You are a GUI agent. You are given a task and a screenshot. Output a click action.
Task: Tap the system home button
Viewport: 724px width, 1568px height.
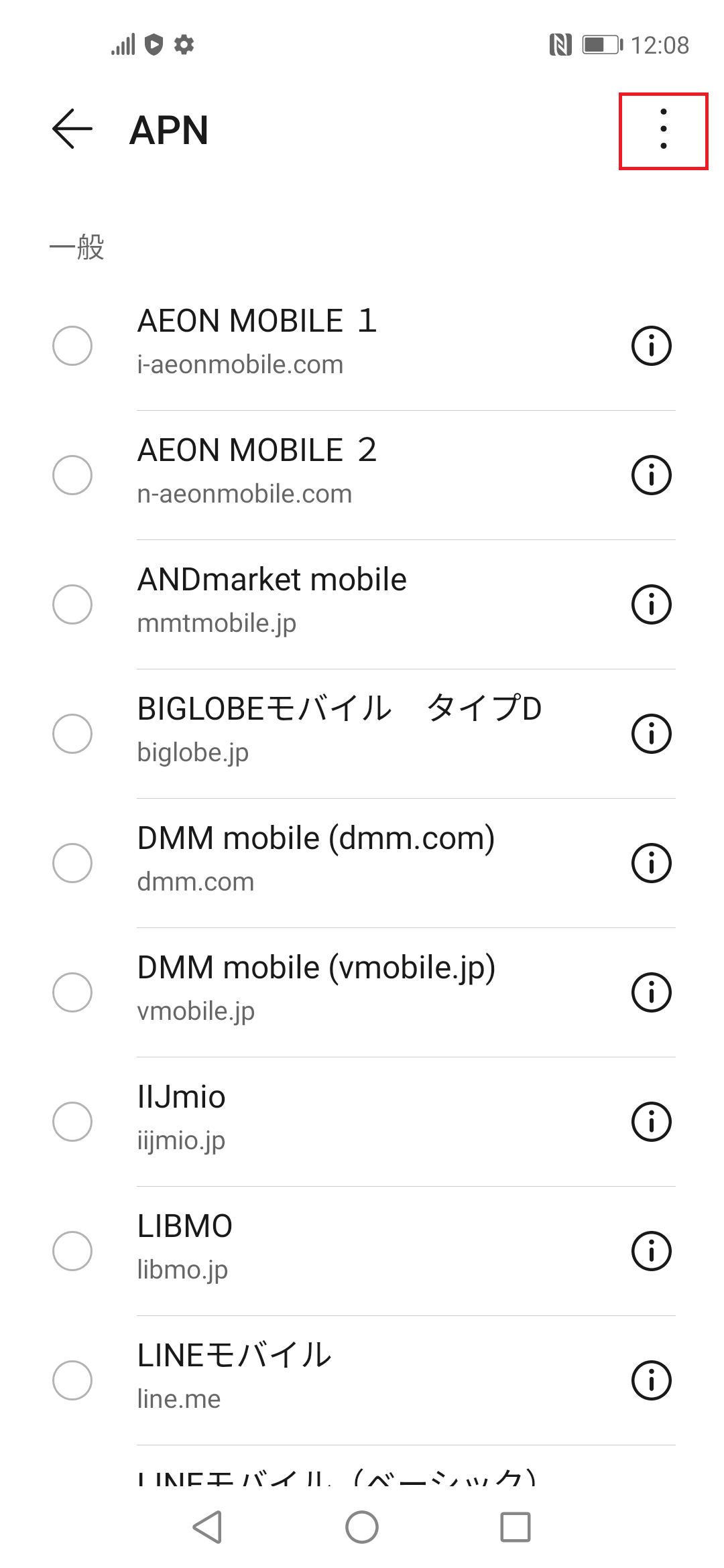point(362,1527)
